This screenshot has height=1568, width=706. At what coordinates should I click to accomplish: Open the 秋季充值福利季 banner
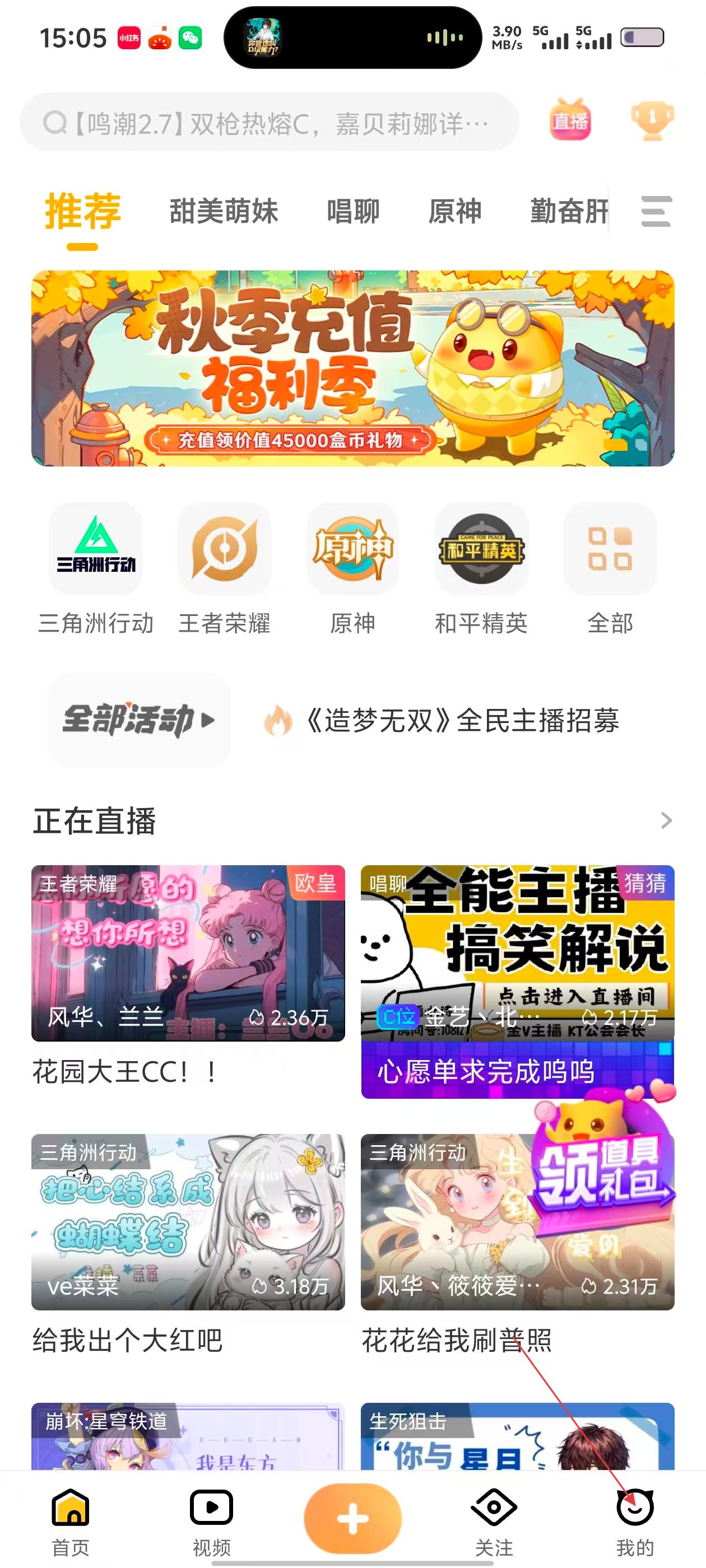click(352, 368)
